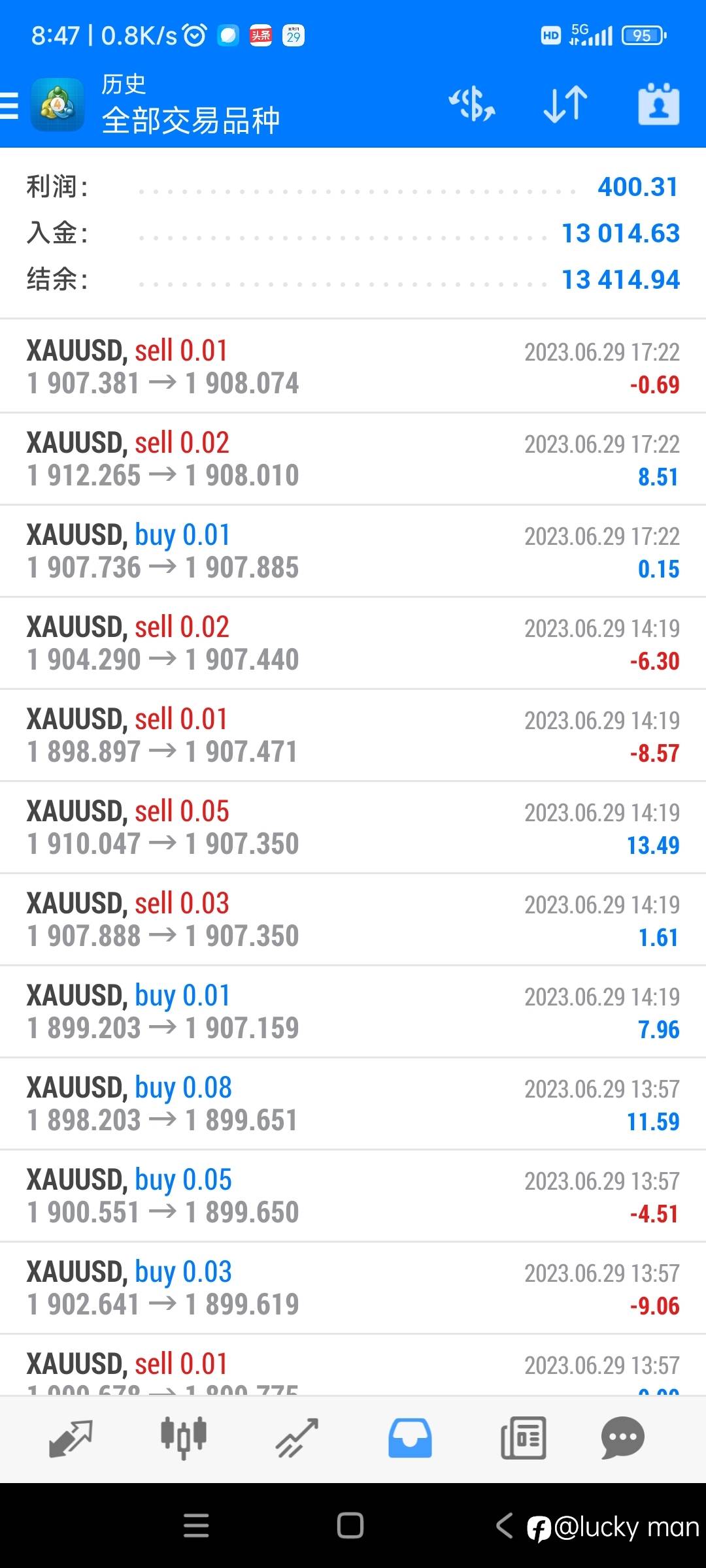Open the buy 0.05 trade with -4.51 loss
Image resolution: width=706 pixels, height=1568 pixels.
pos(353,1196)
